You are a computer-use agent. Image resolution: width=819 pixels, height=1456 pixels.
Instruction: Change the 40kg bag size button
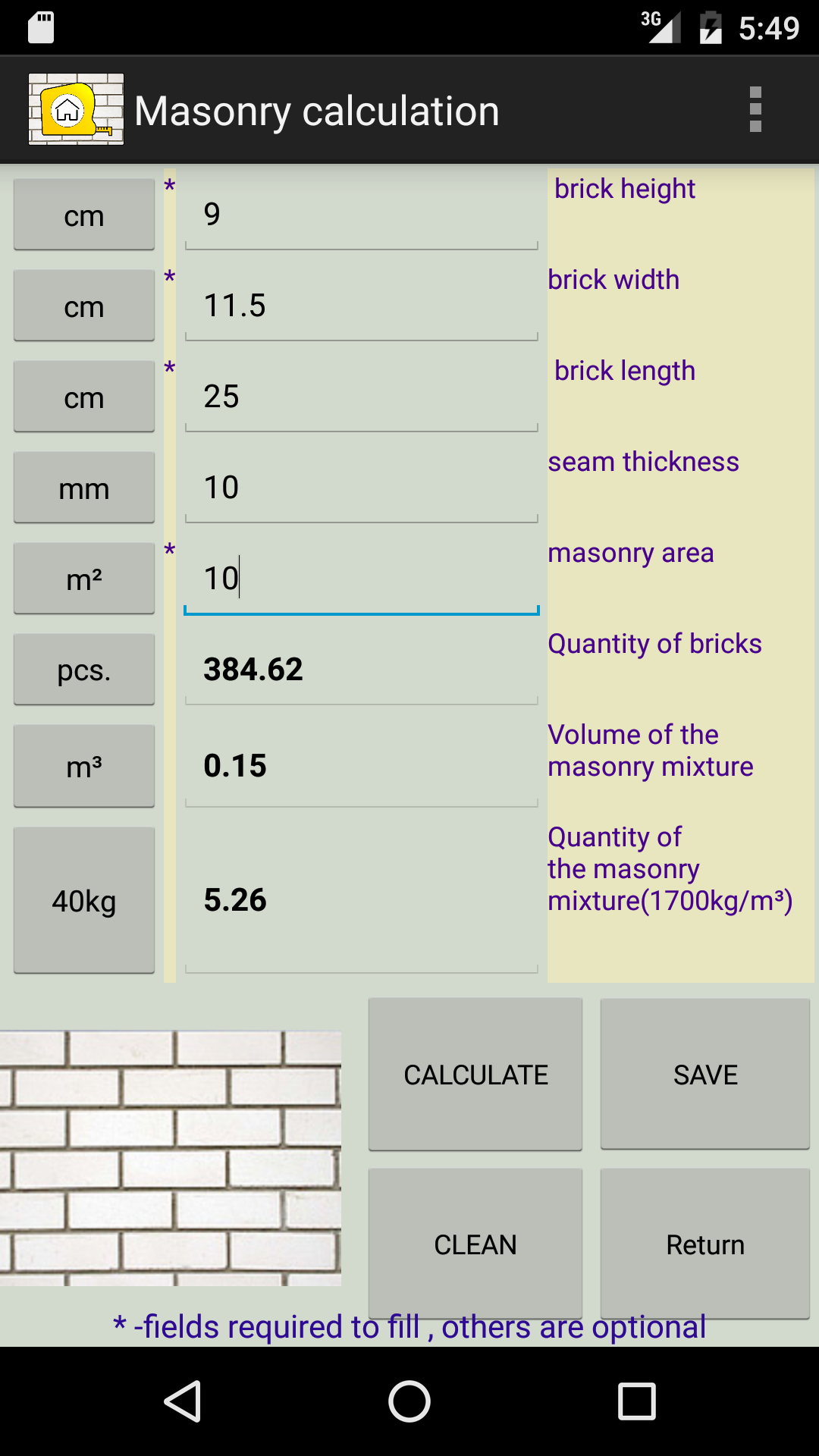pos(84,900)
